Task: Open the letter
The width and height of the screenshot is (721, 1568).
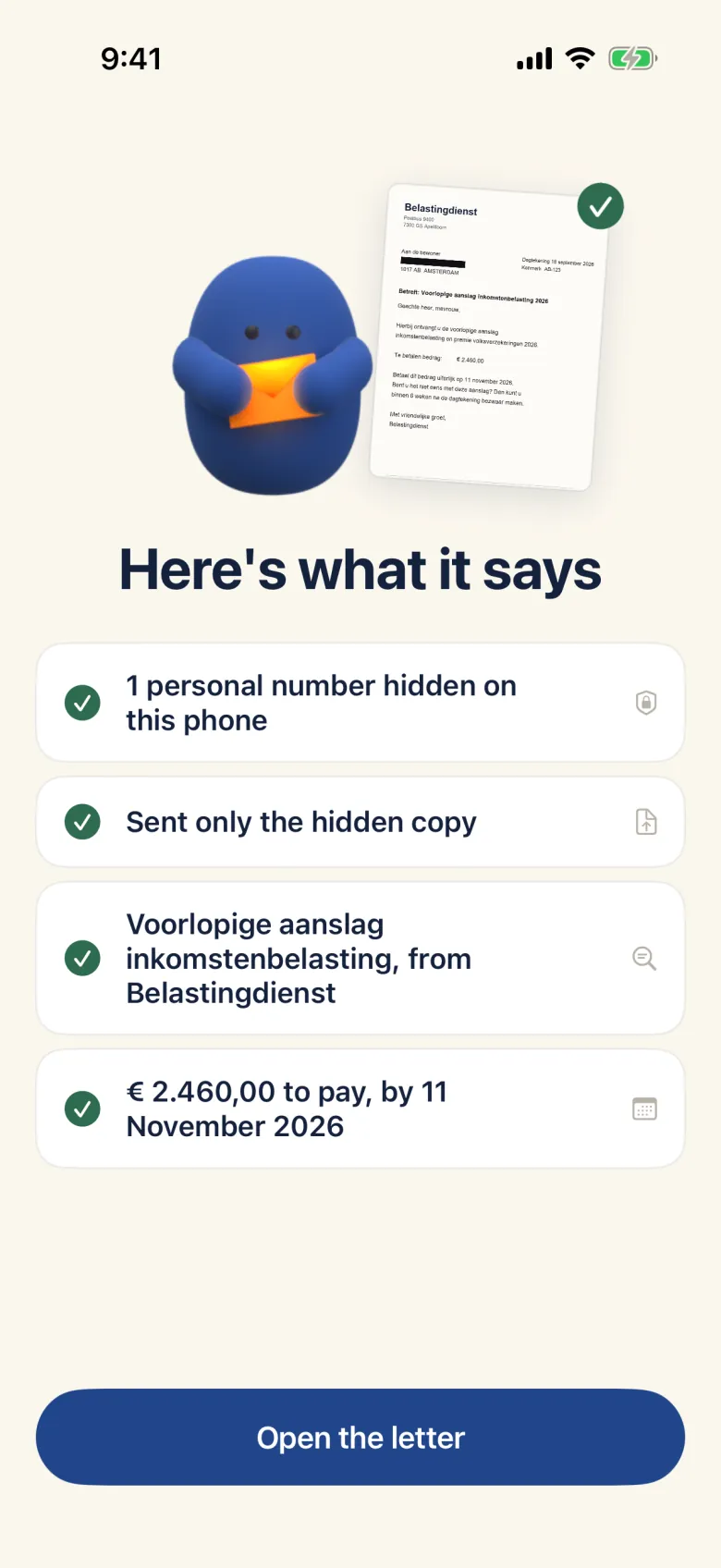Action: 360,1437
